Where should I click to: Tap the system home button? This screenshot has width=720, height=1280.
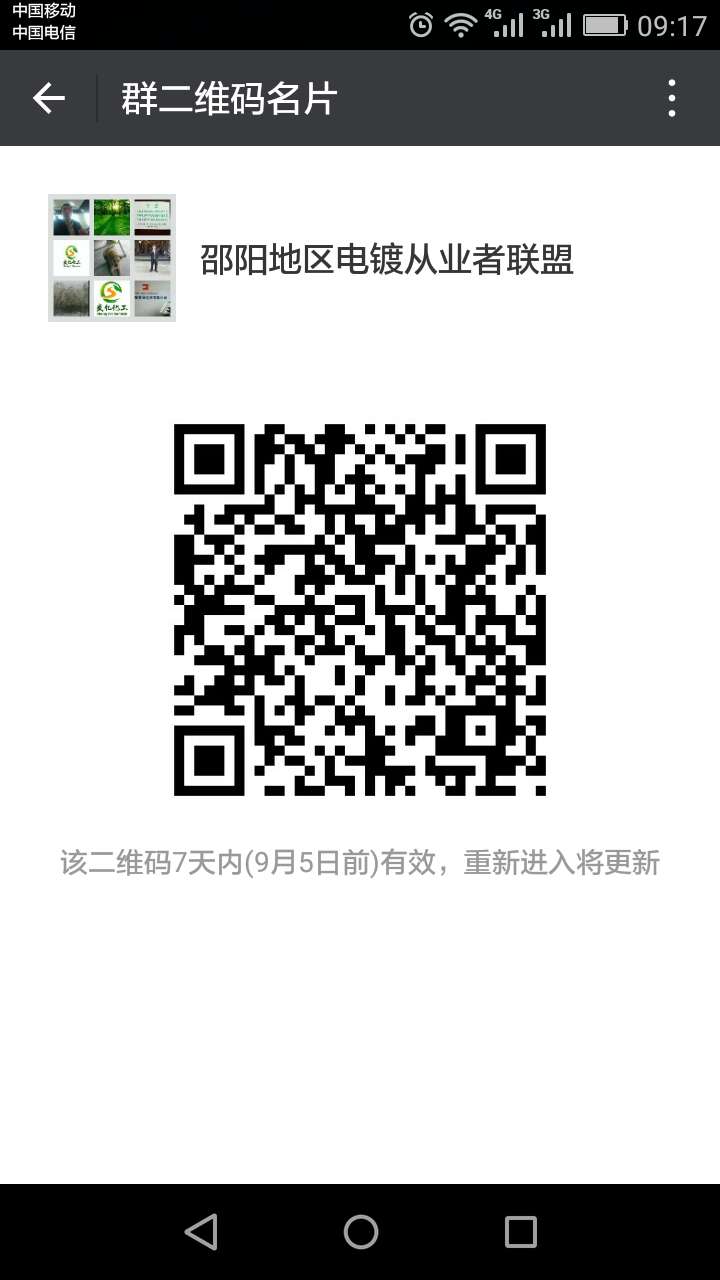[x=360, y=1232]
